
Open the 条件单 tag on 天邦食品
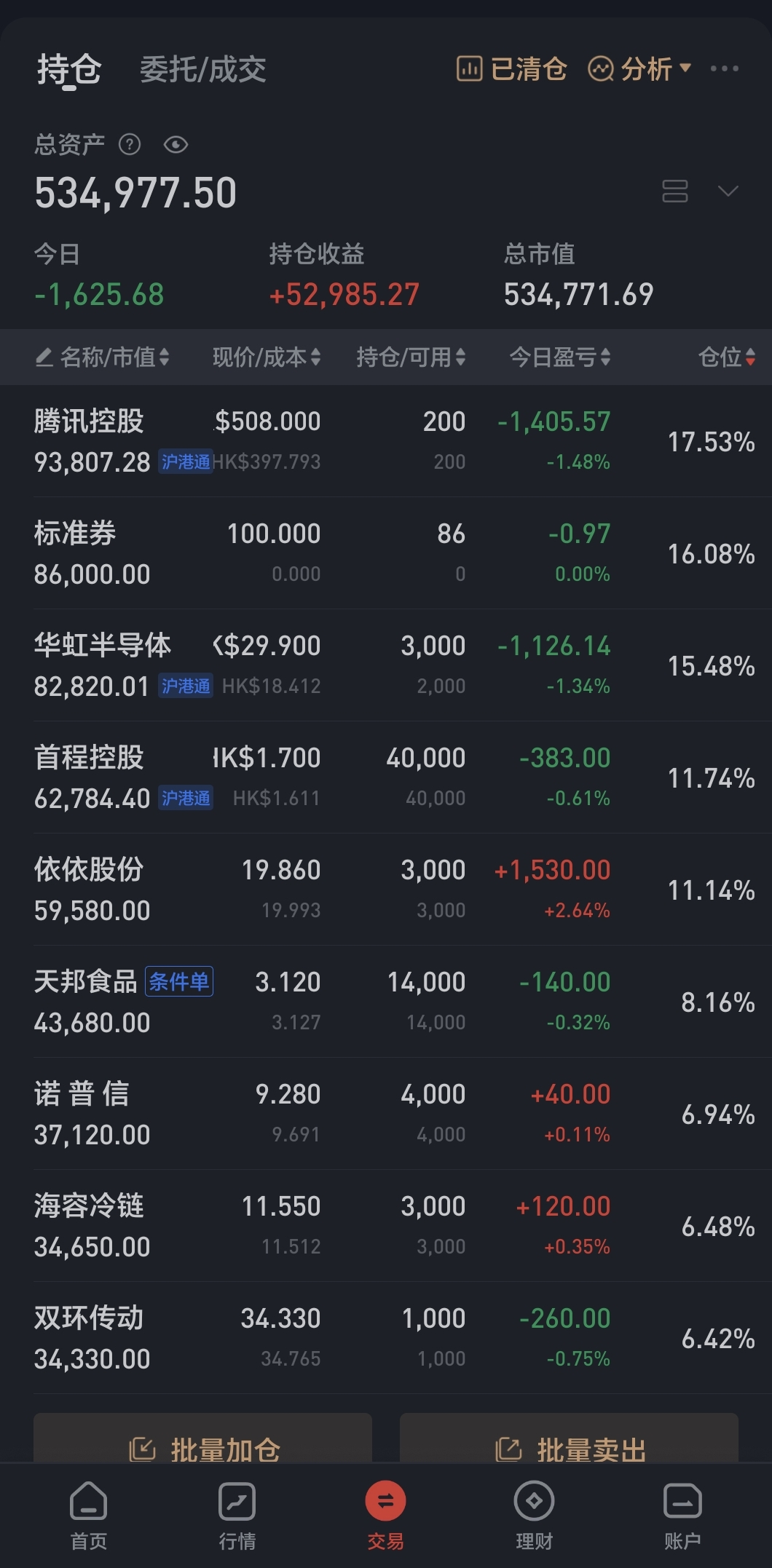pyautogui.click(x=179, y=981)
